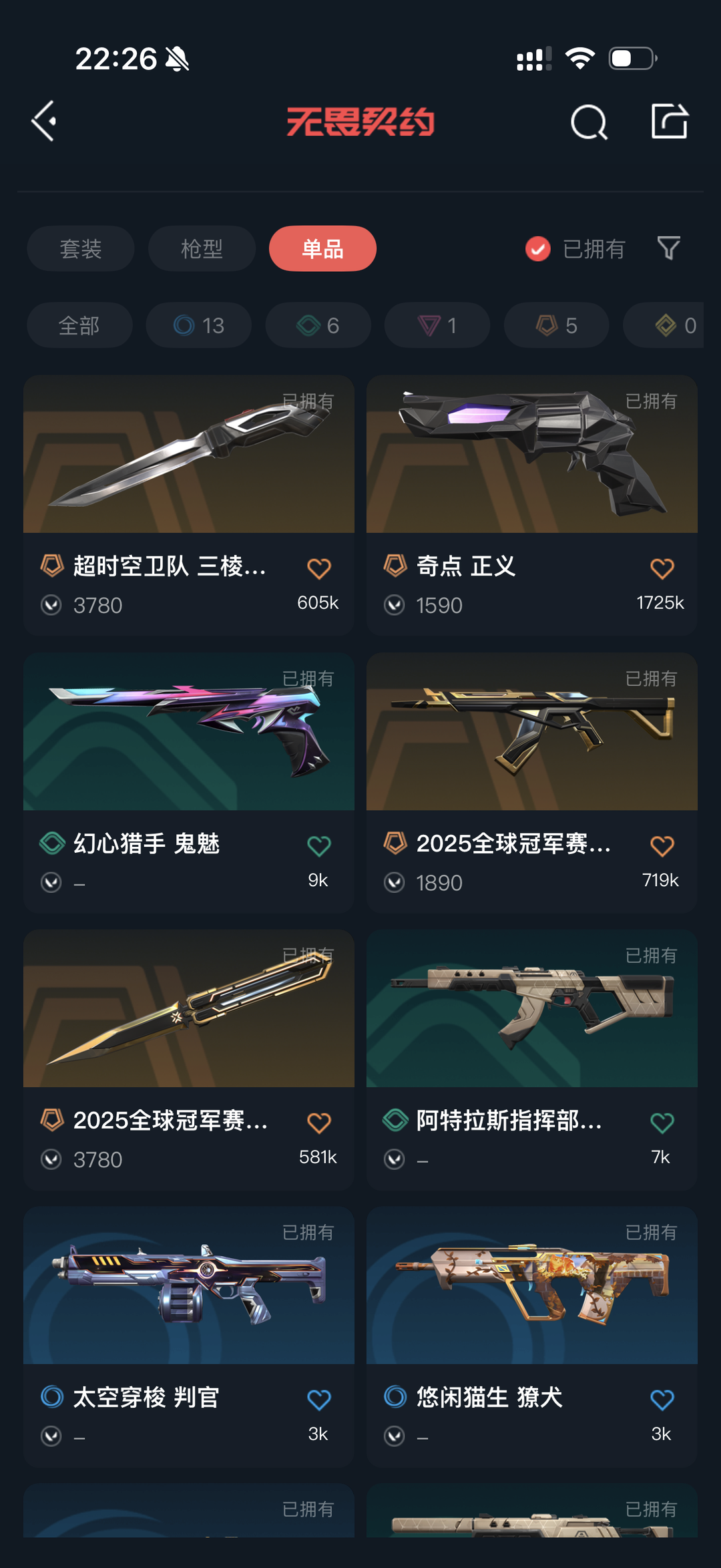Open the 2025全球冠军赛 knife card priced 3780
Screen dimensions: 721x1568
pos(188,1022)
